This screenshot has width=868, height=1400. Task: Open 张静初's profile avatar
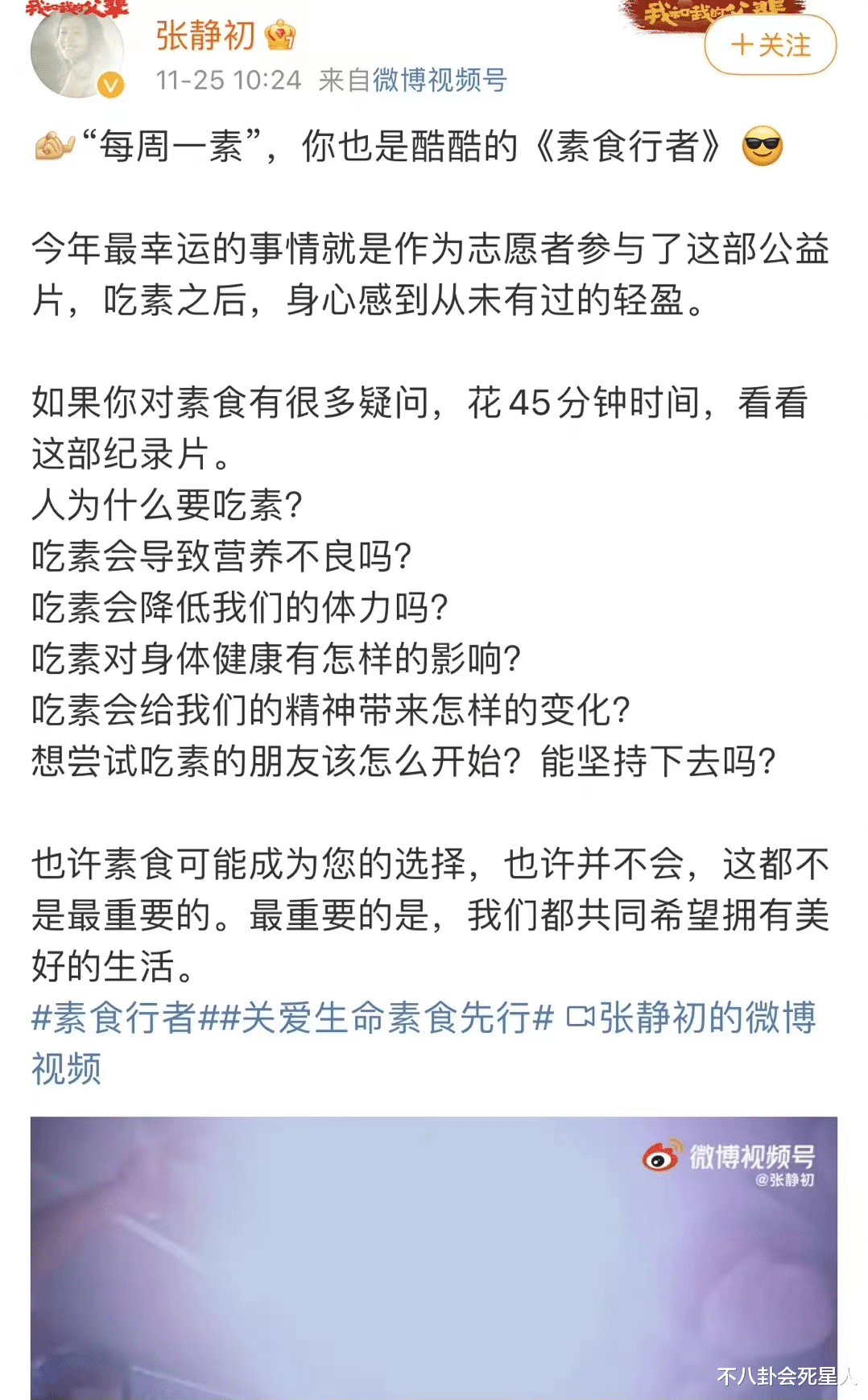pos(77,51)
